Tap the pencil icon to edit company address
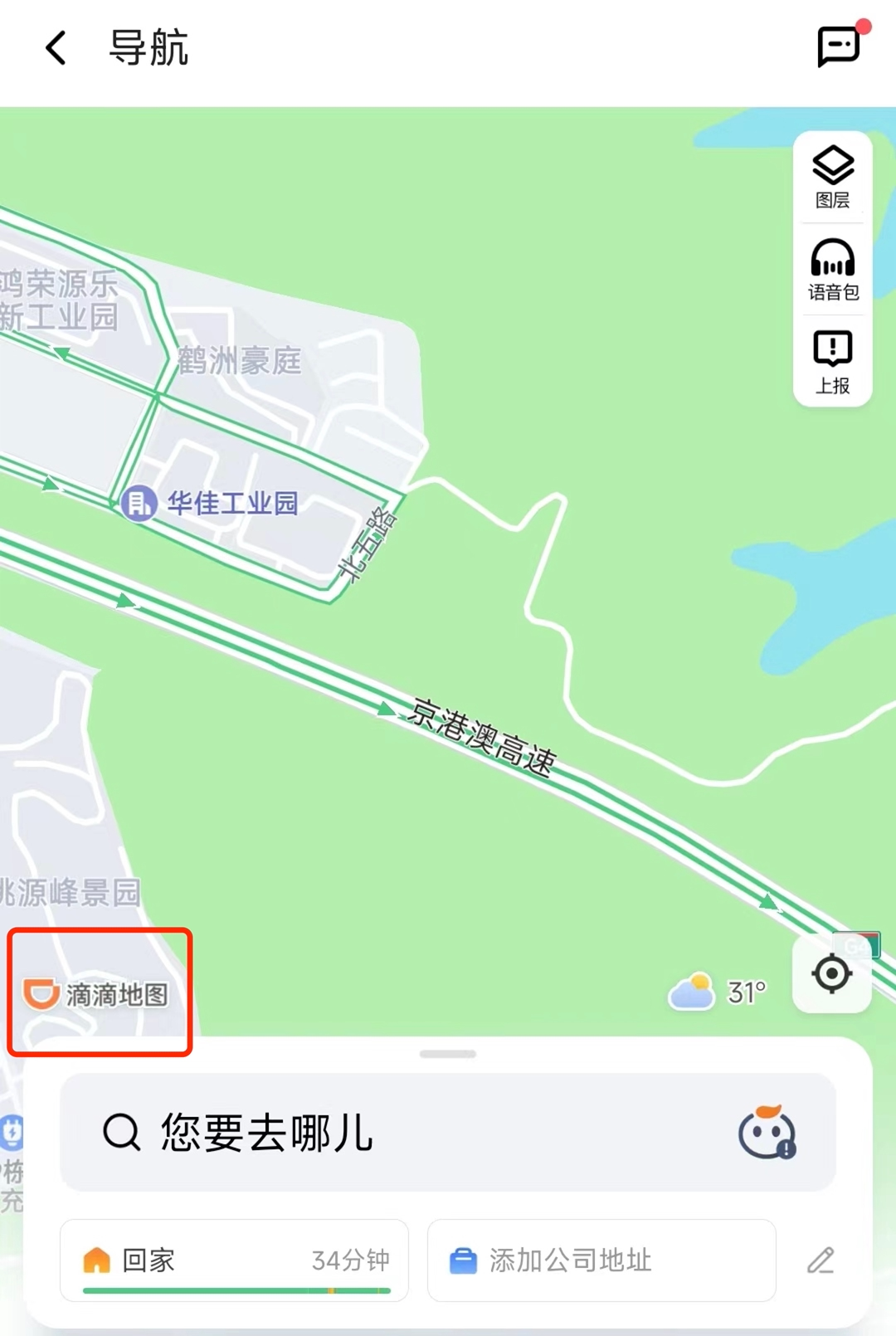 coord(820,1261)
